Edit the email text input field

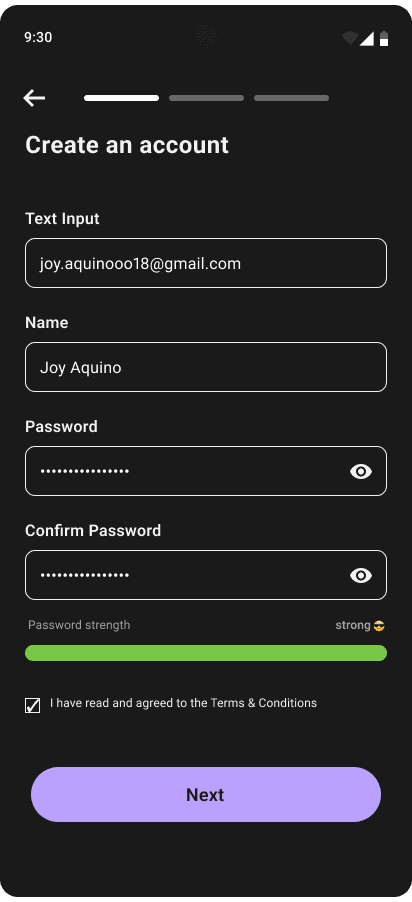(206, 263)
